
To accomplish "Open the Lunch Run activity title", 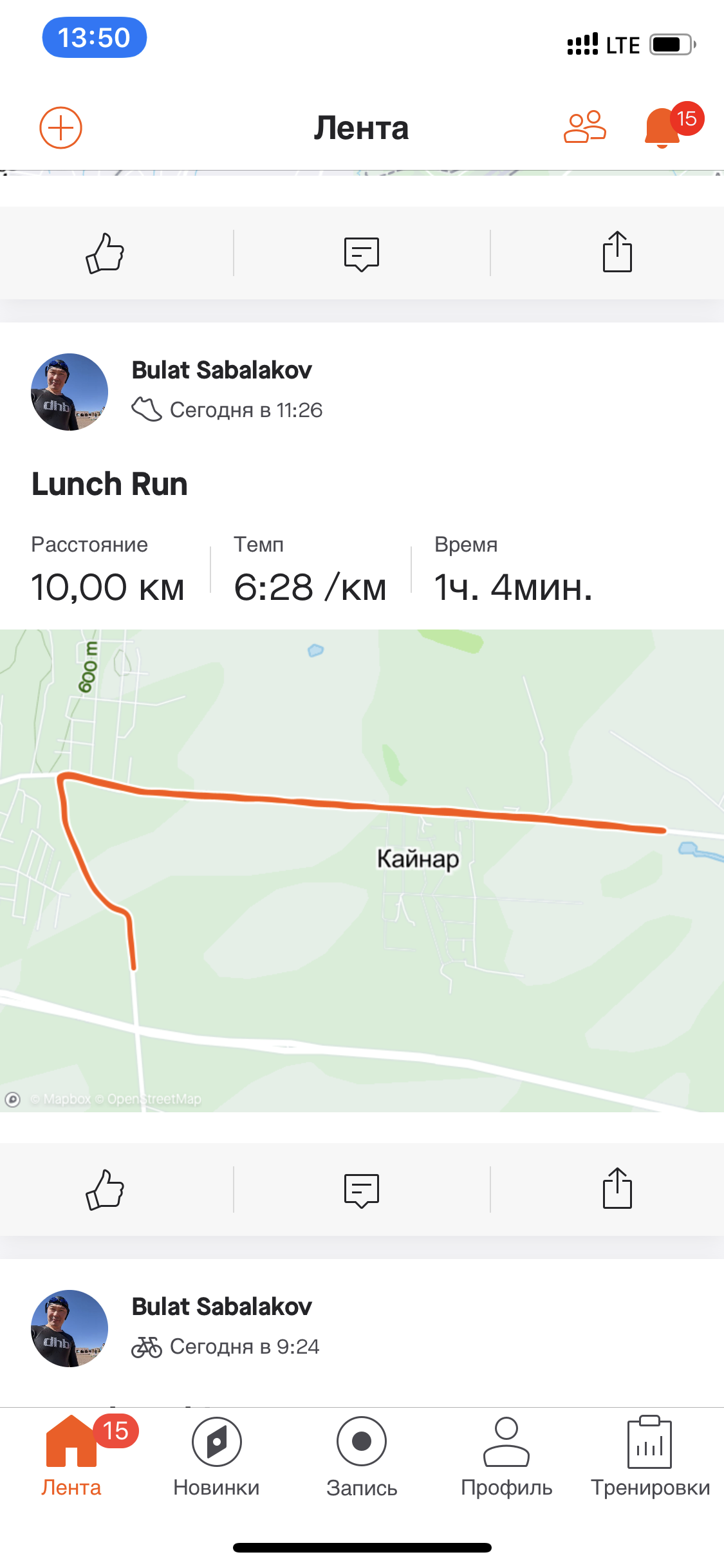I will 109,484.
